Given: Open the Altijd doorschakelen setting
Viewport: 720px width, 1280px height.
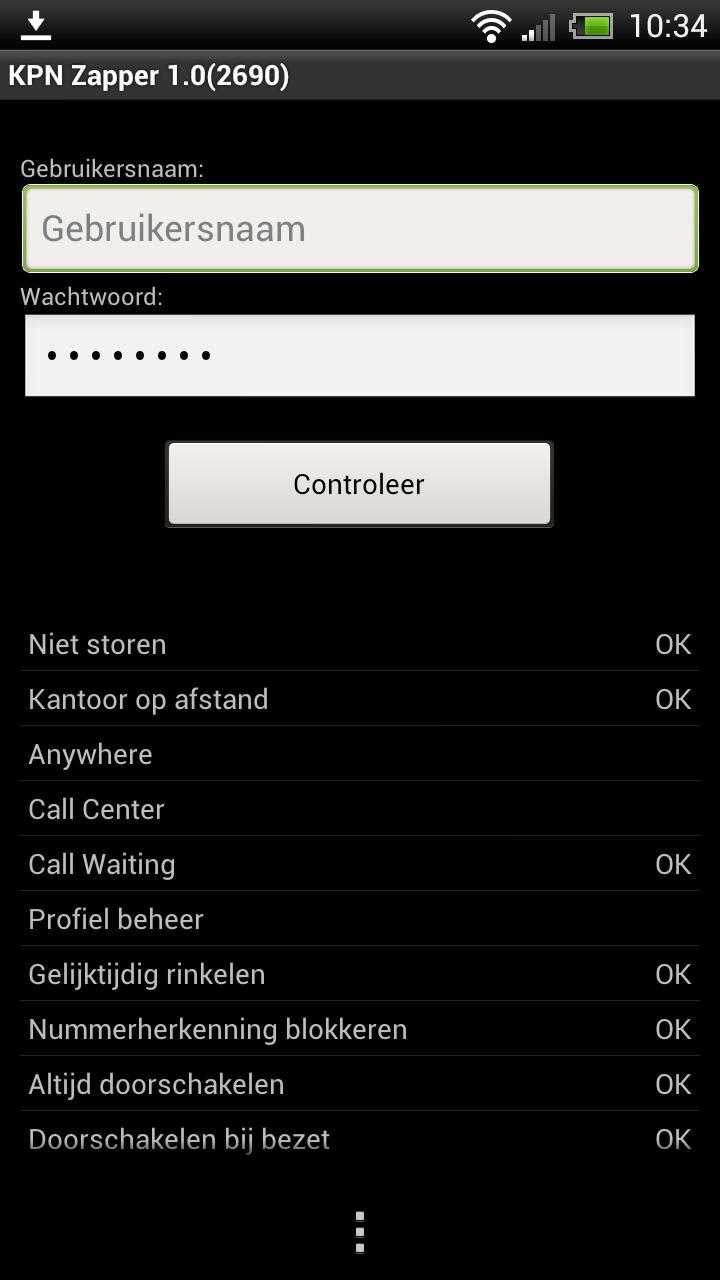Looking at the screenshot, I should [x=359, y=1084].
